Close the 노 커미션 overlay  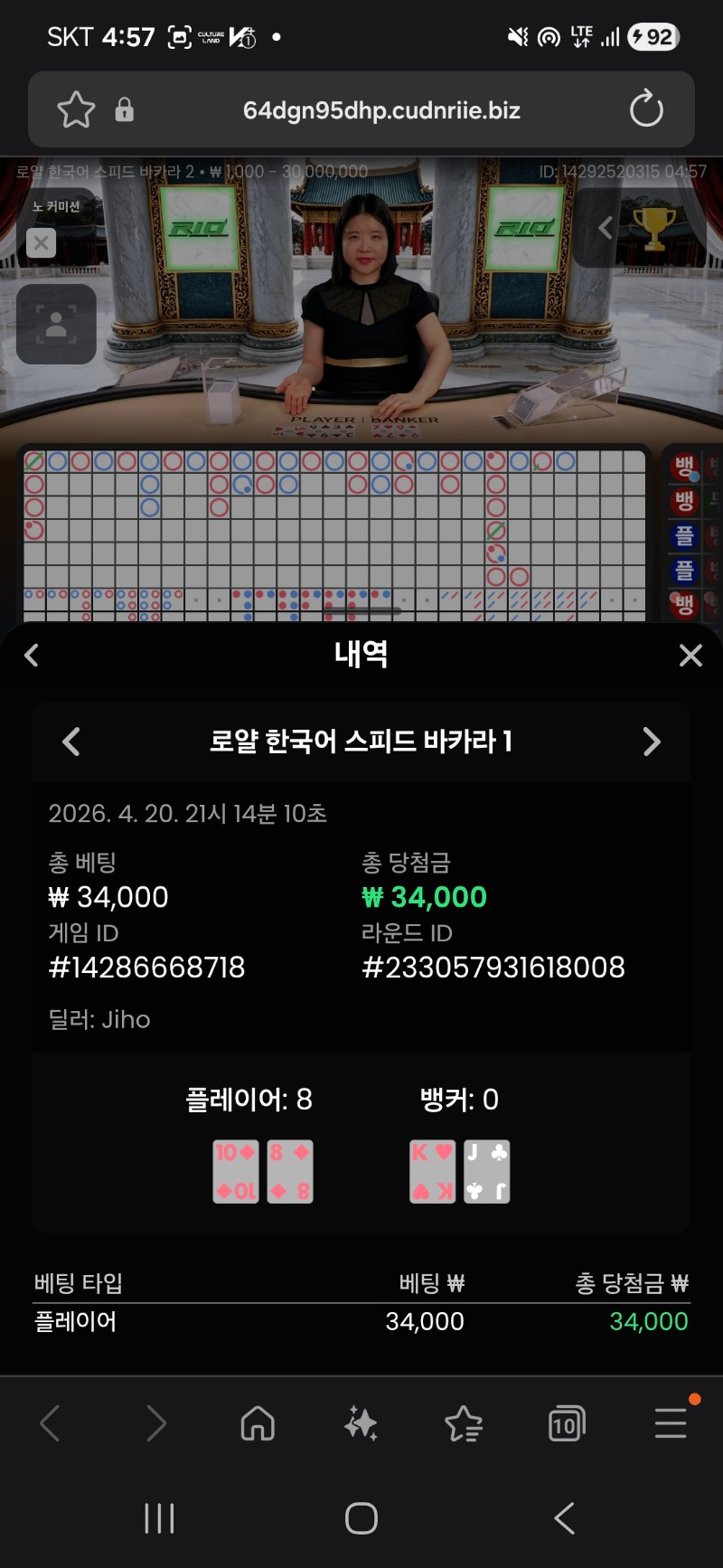coord(41,242)
